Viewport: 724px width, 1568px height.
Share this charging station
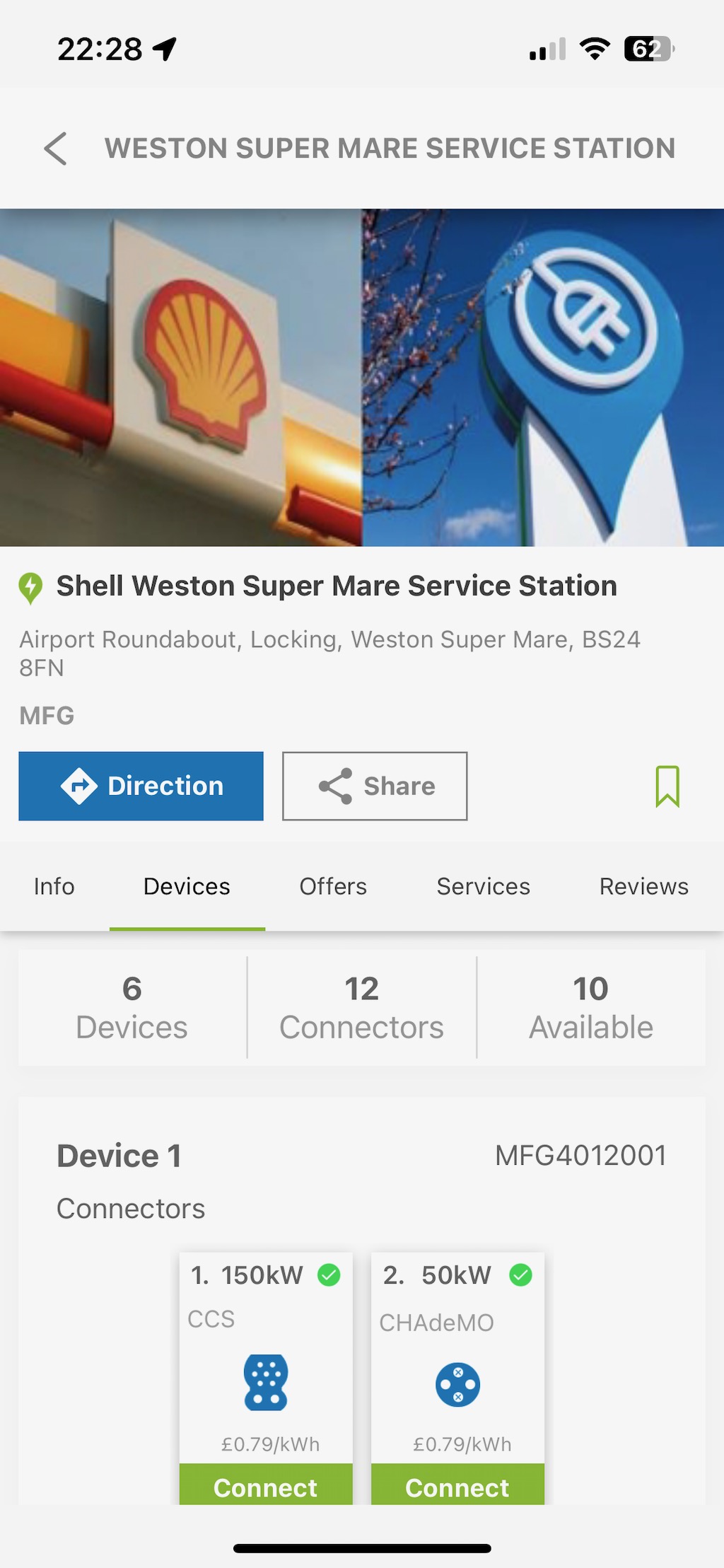(375, 786)
